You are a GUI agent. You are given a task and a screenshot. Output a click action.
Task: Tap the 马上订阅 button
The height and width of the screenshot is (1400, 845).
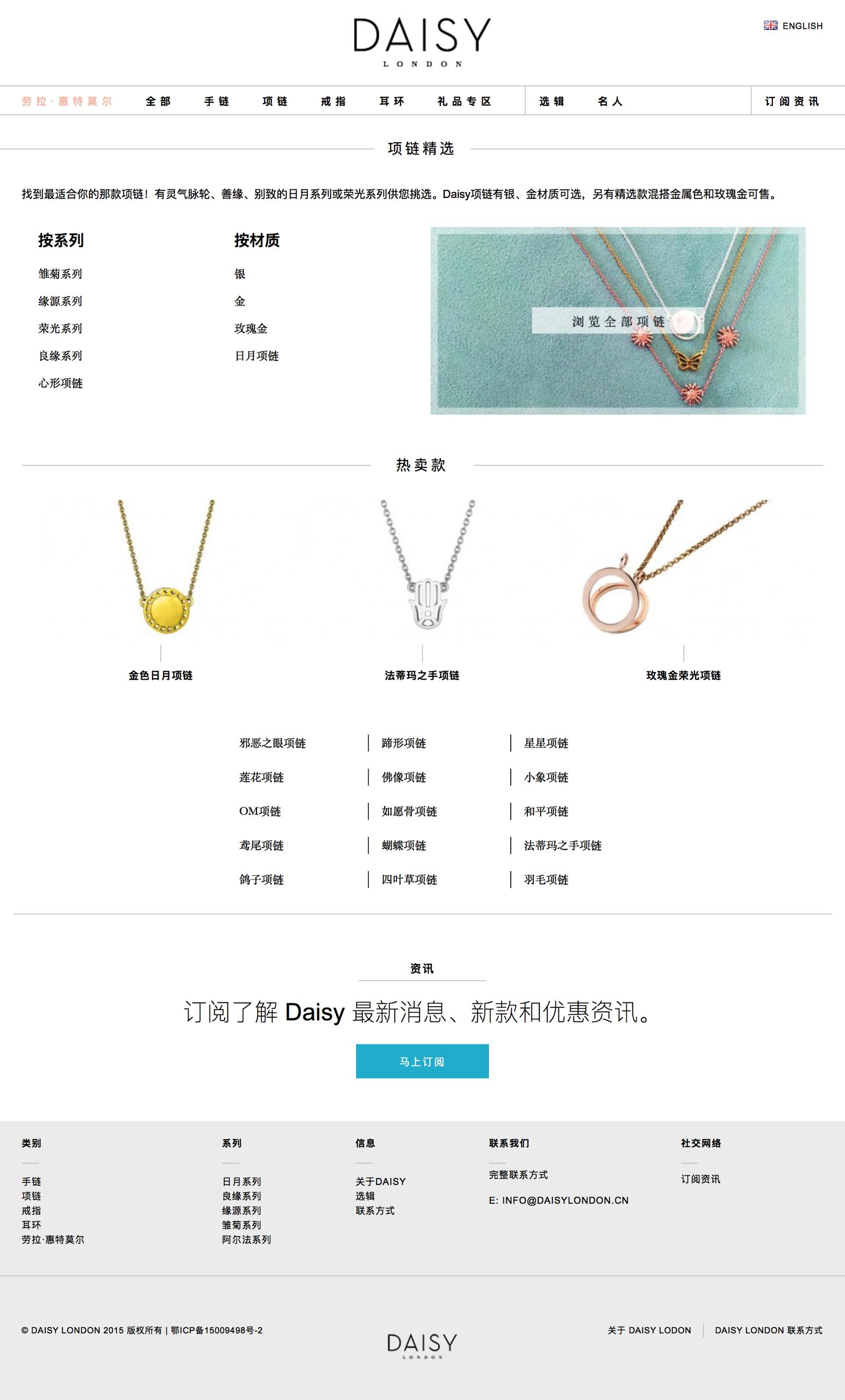pos(422,1061)
